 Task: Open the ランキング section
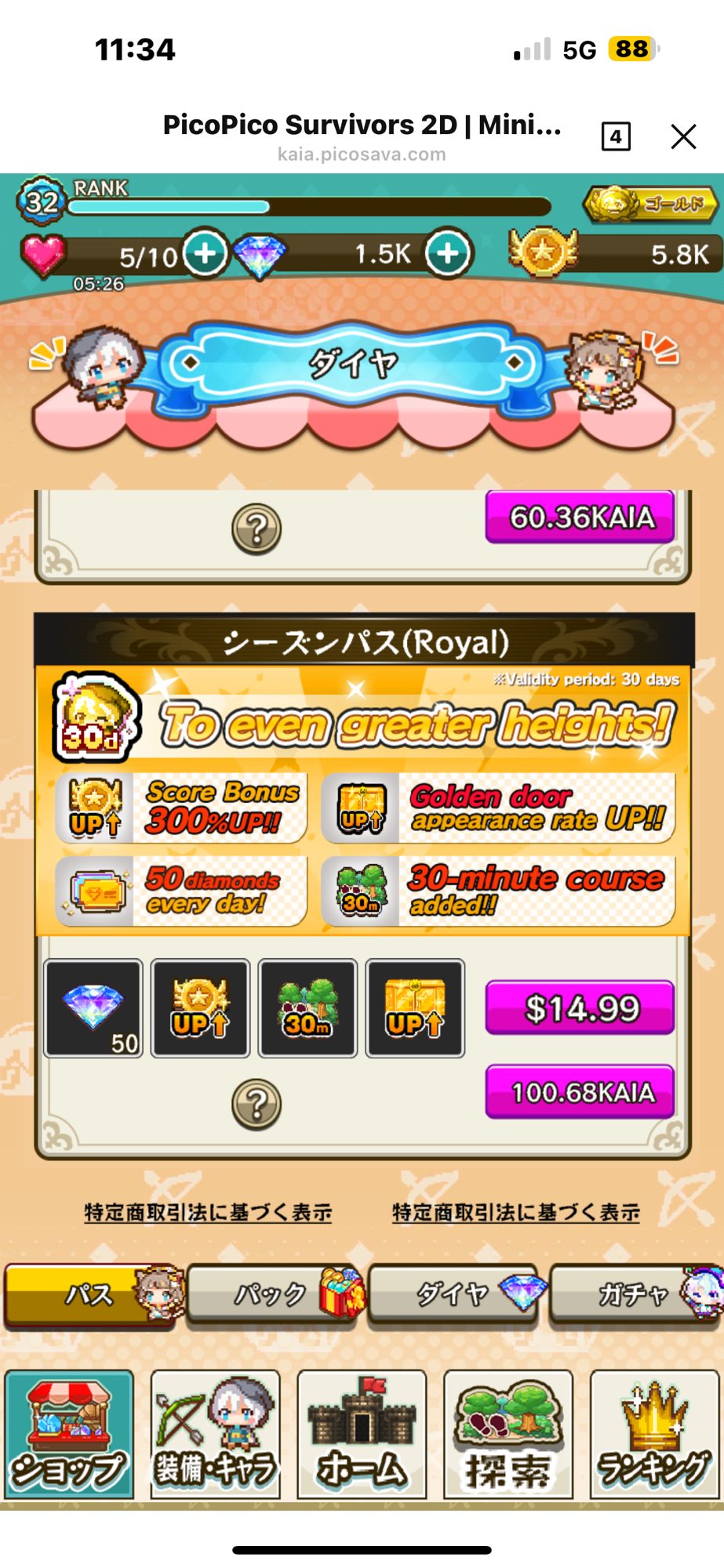coord(654,1435)
